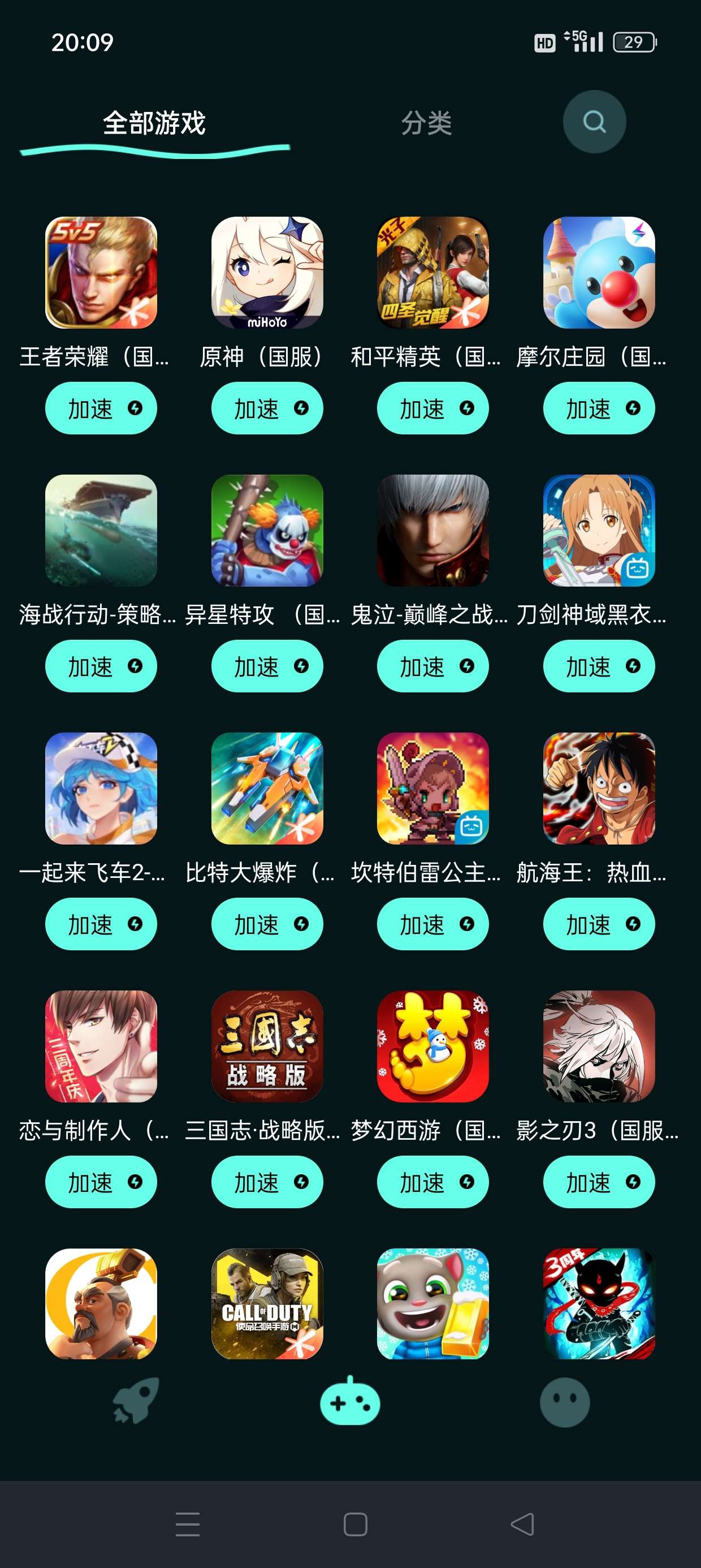Tap 加速 under 刀剑神域黑衣
Screen dimensions: 701x1568
click(x=599, y=666)
